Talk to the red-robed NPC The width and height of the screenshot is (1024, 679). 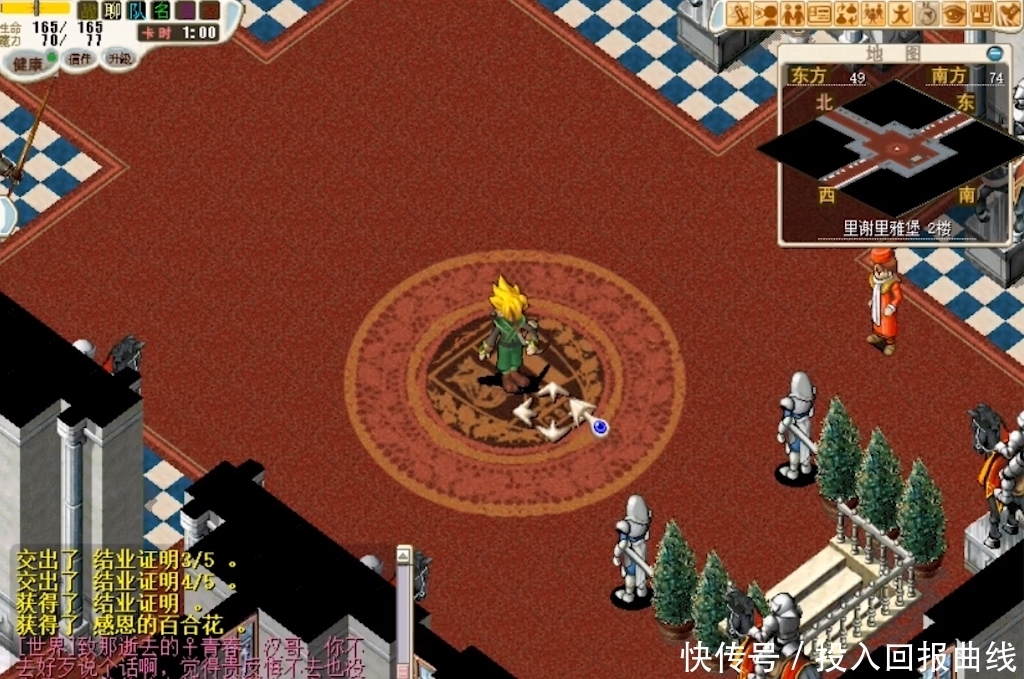coord(882,300)
